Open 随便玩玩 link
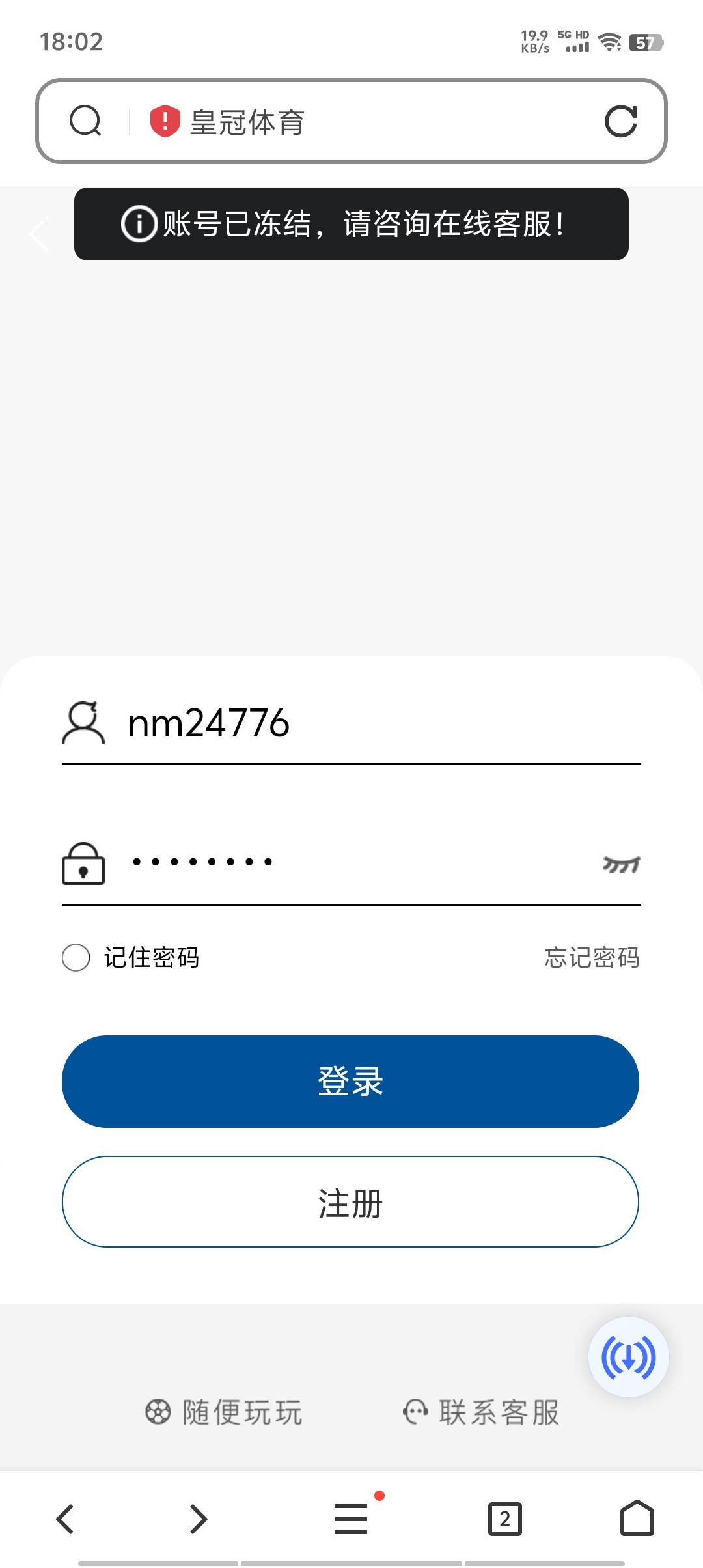 (x=224, y=1413)
